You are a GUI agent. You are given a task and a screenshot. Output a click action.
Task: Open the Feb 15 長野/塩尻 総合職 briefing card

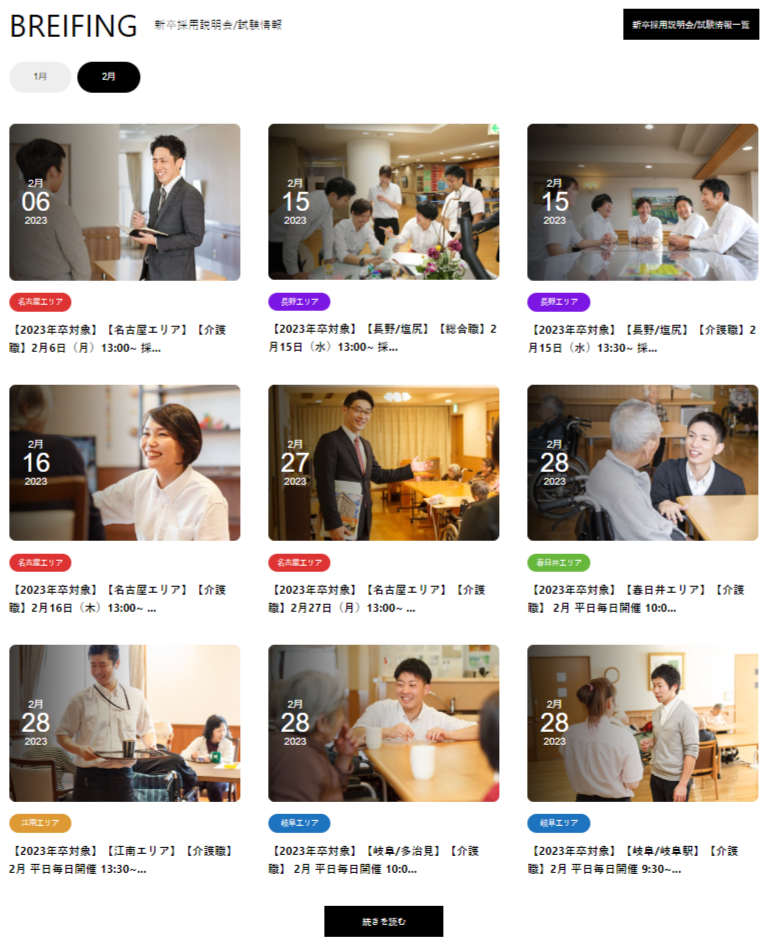pyautogui.click(x=383, y=203)
